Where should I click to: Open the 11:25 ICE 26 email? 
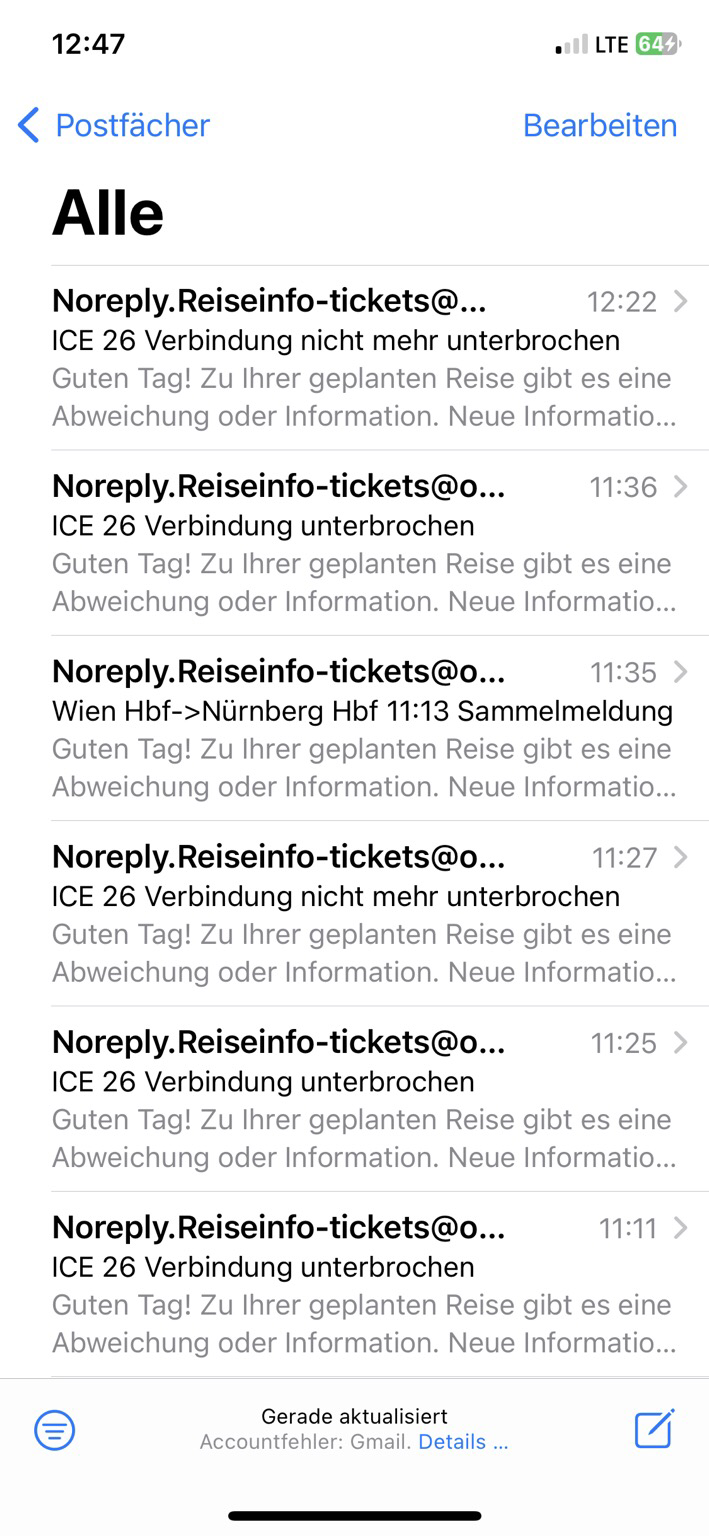click(x=364, y=1098)
